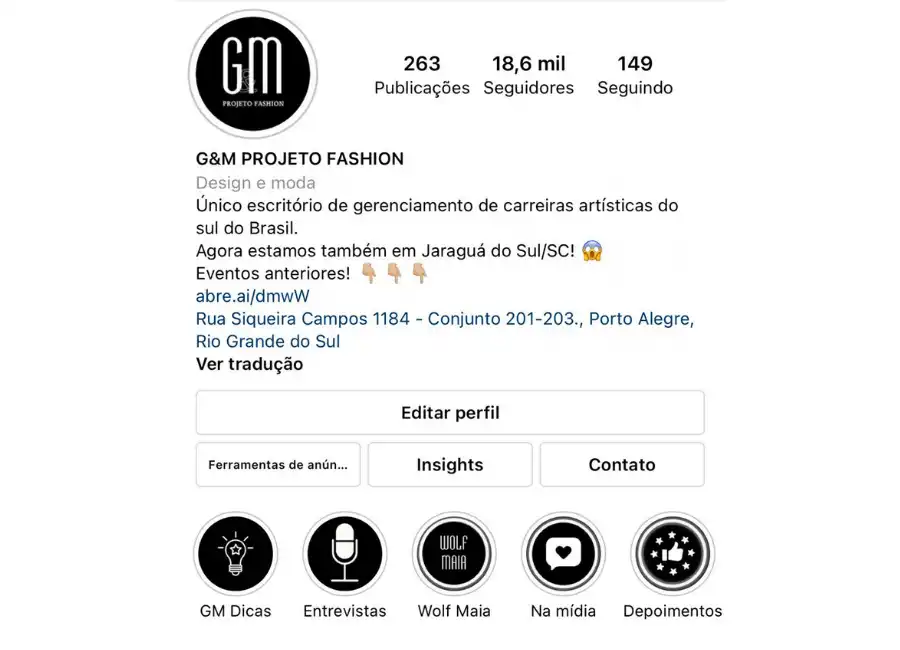Open the Entrevistas story highlight
Screen dimensions: 900x650
(x=344, y=553)
